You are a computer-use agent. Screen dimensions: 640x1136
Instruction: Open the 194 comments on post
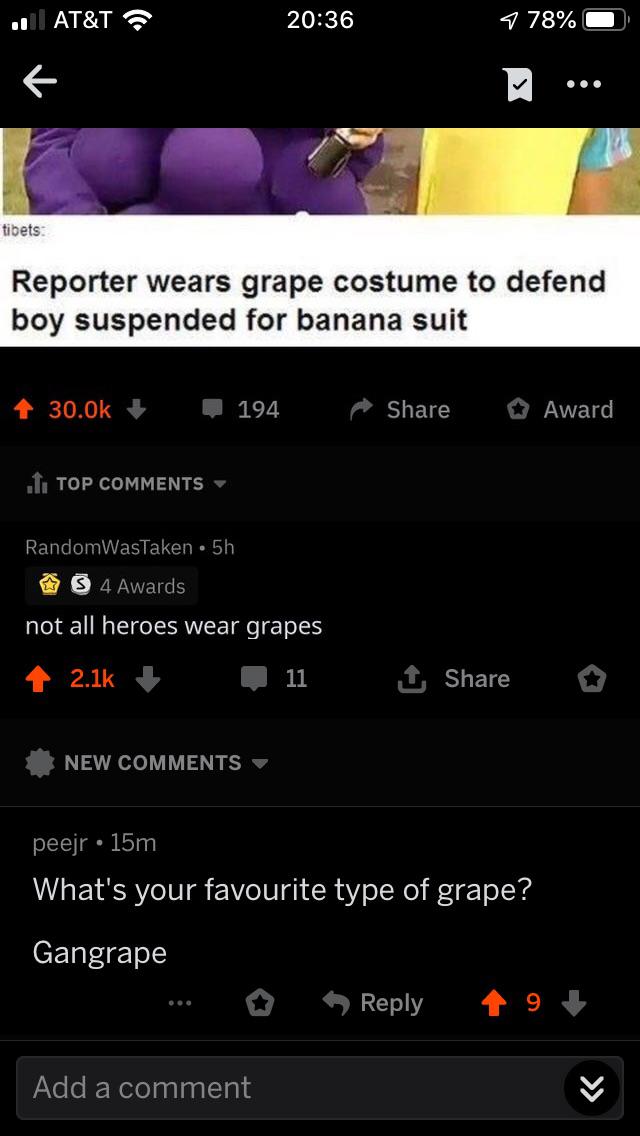point(242,409)
